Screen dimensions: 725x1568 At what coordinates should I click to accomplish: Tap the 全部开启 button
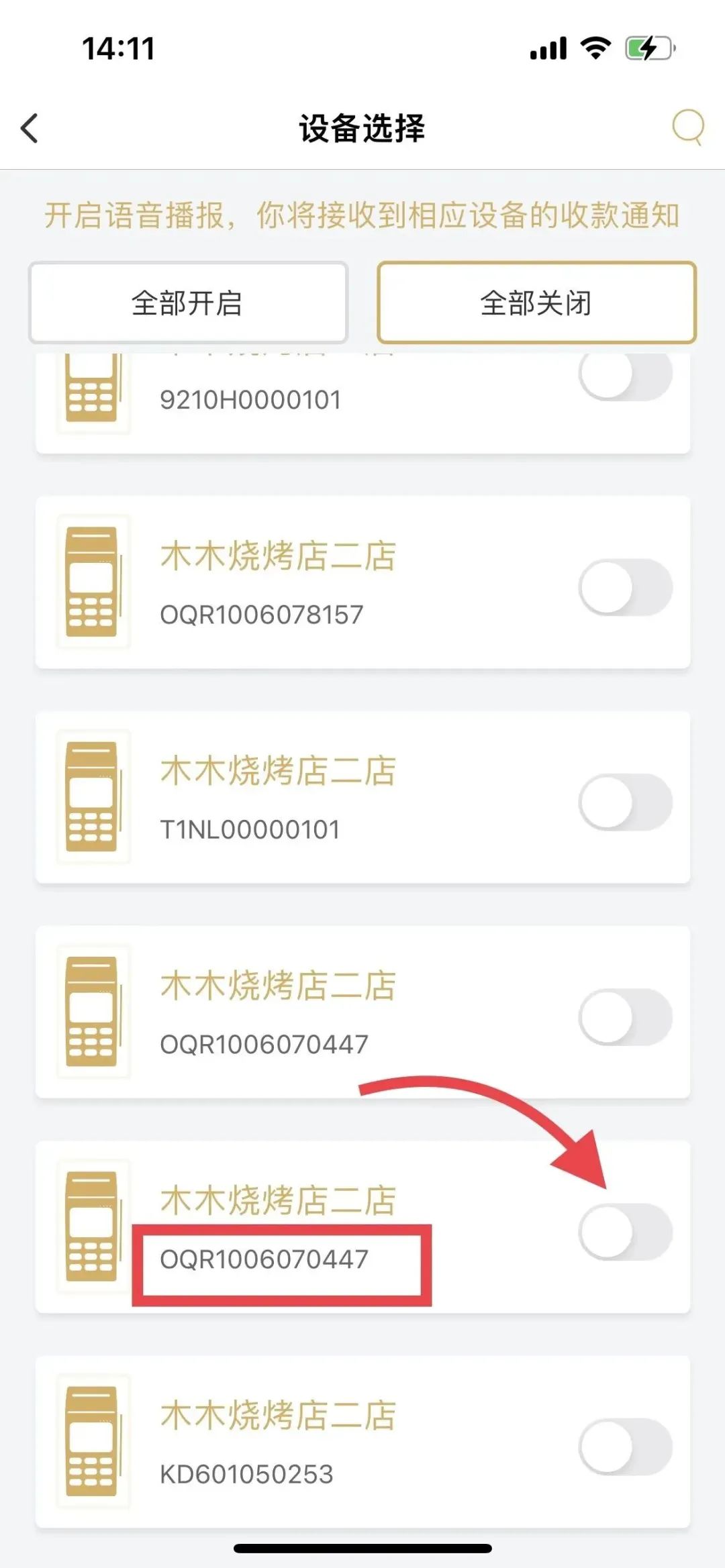tap(188, 303)
